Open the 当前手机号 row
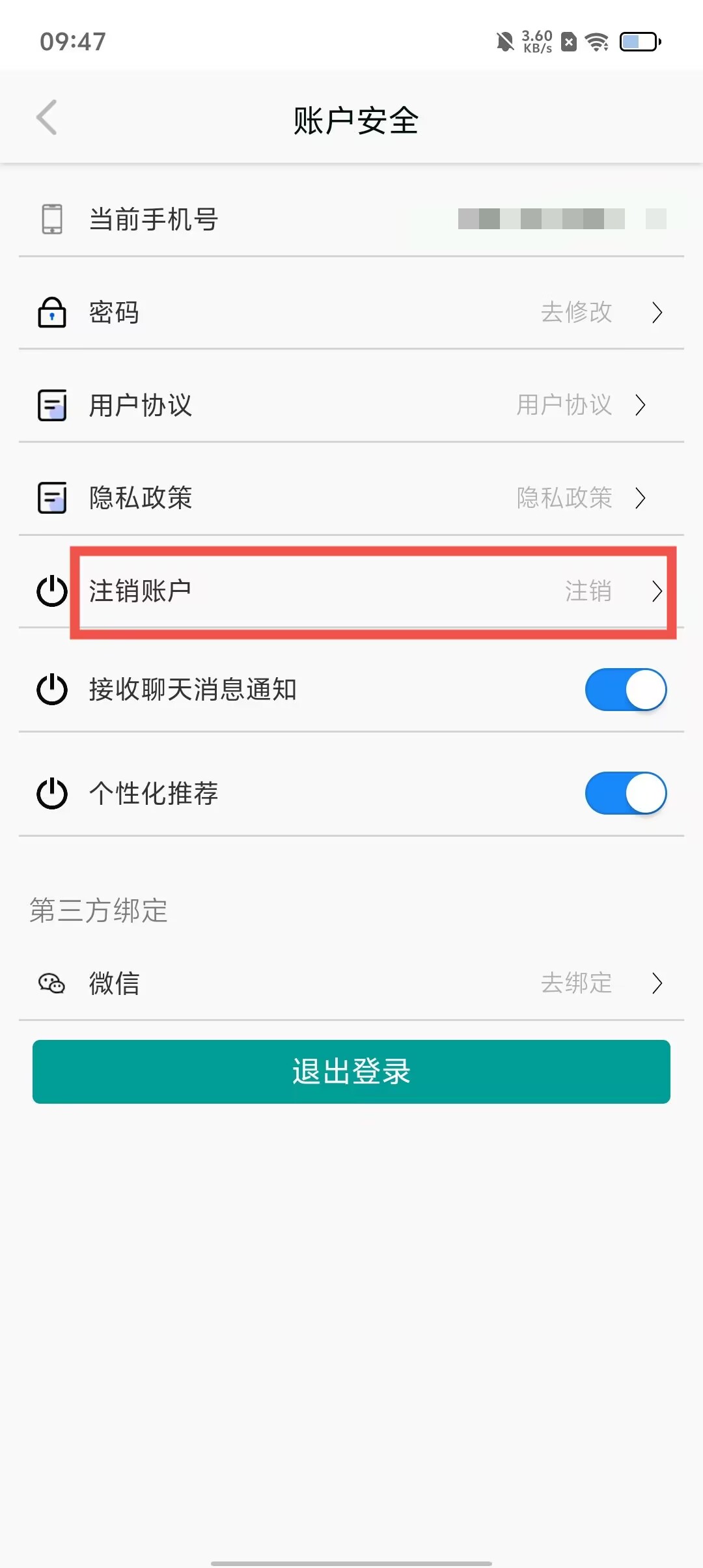 coord(351,219)
